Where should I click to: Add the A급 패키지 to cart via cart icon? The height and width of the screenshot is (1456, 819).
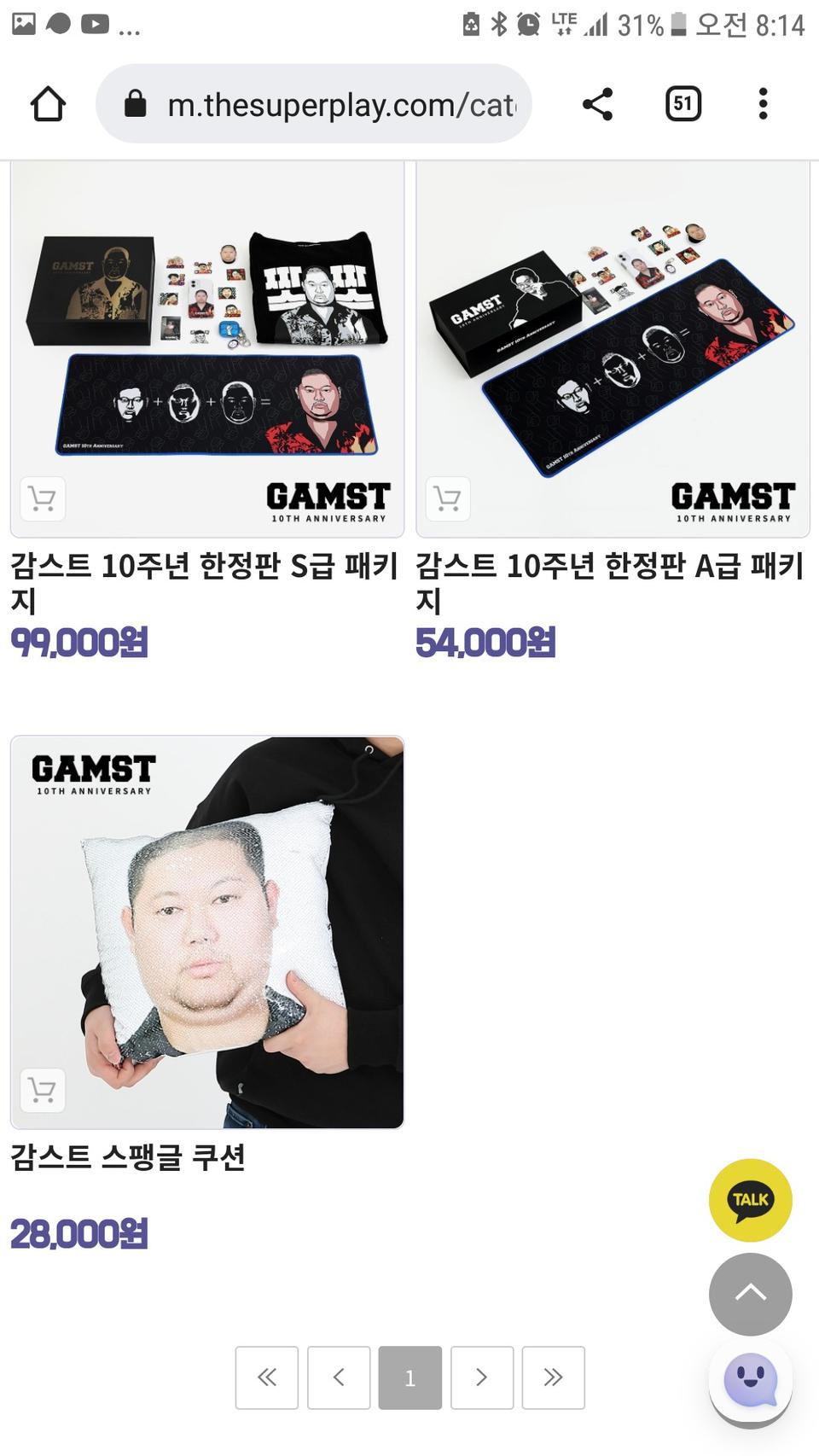[448, 499]
